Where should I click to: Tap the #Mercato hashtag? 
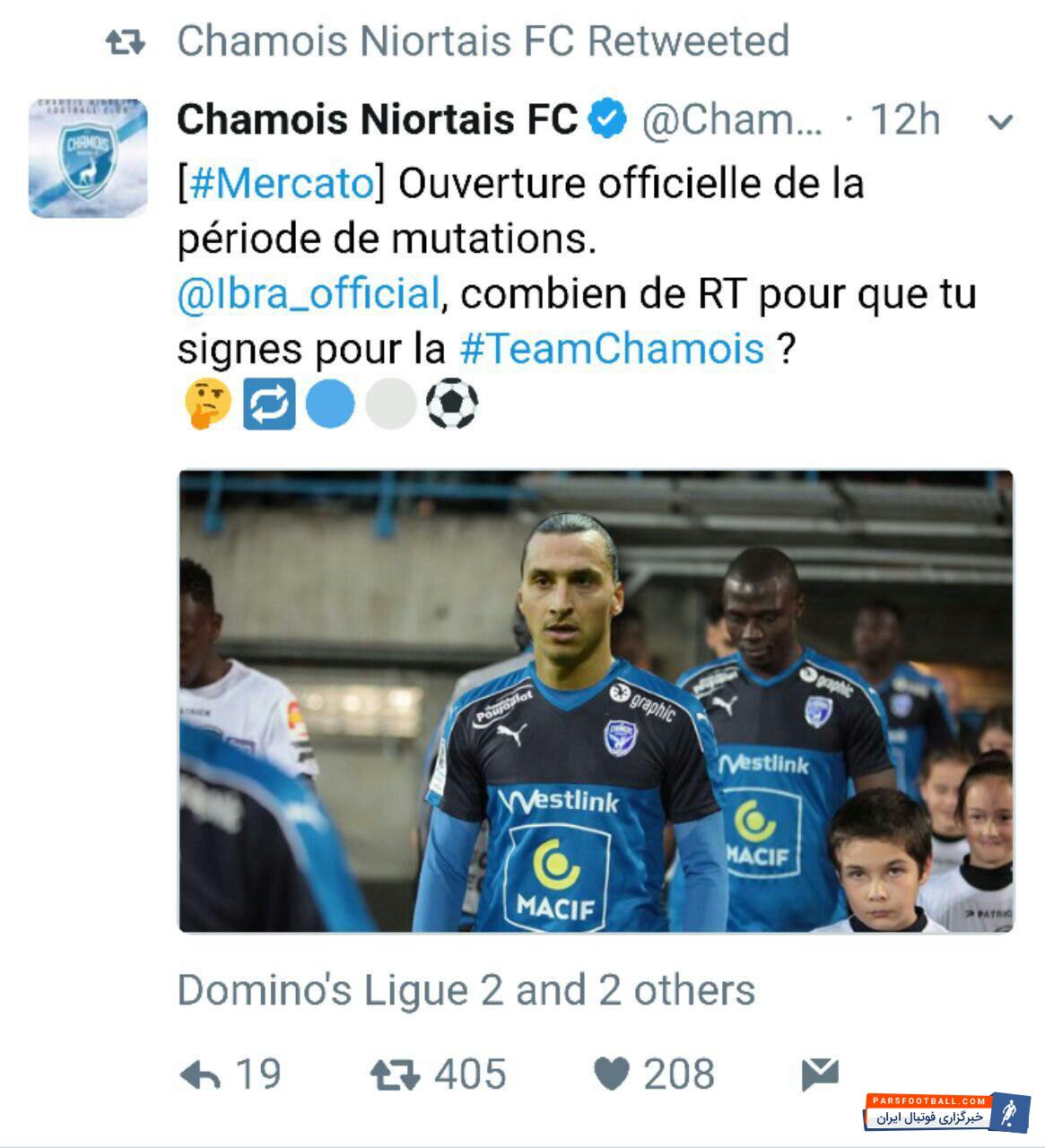click(281, 183)
